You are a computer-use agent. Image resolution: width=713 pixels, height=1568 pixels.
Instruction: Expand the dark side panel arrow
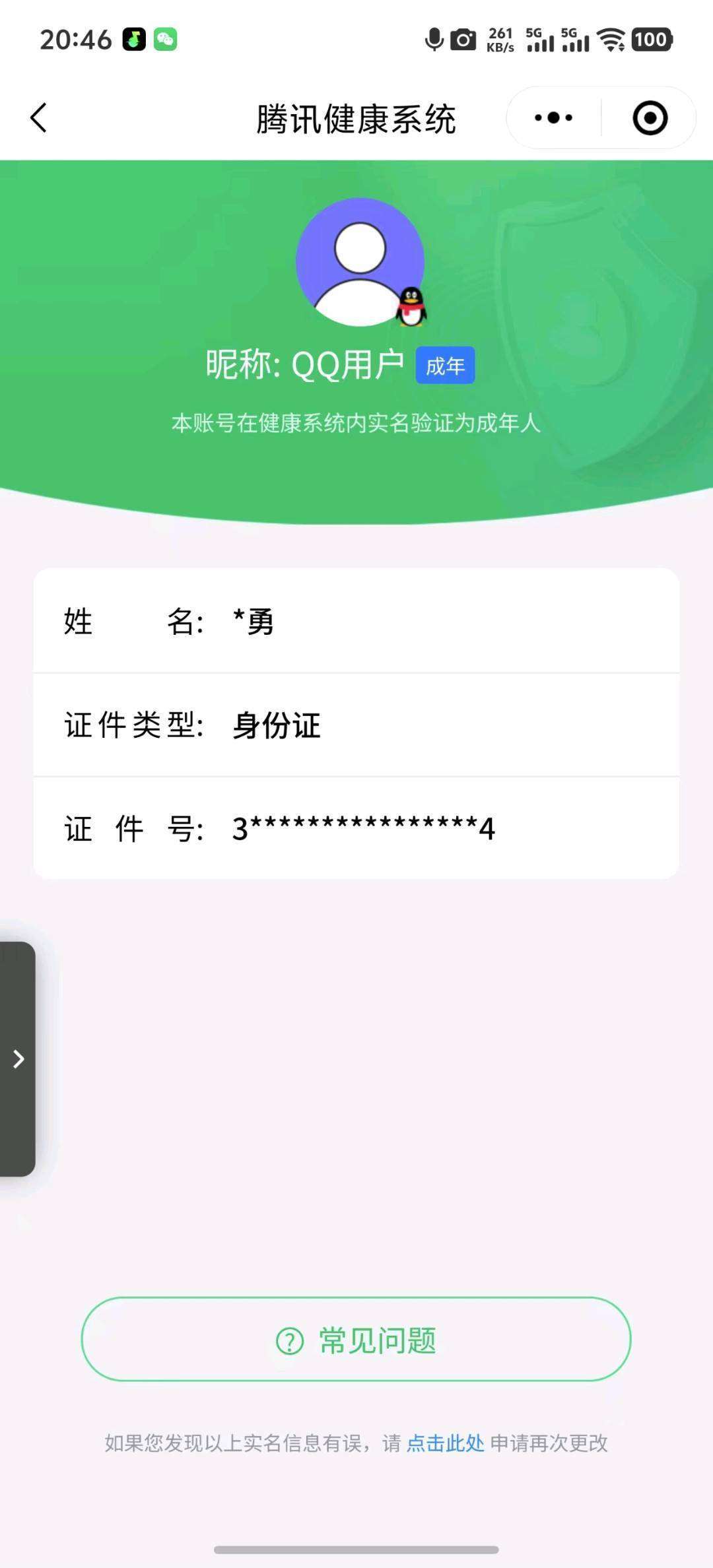click(x=18, y=1059)
